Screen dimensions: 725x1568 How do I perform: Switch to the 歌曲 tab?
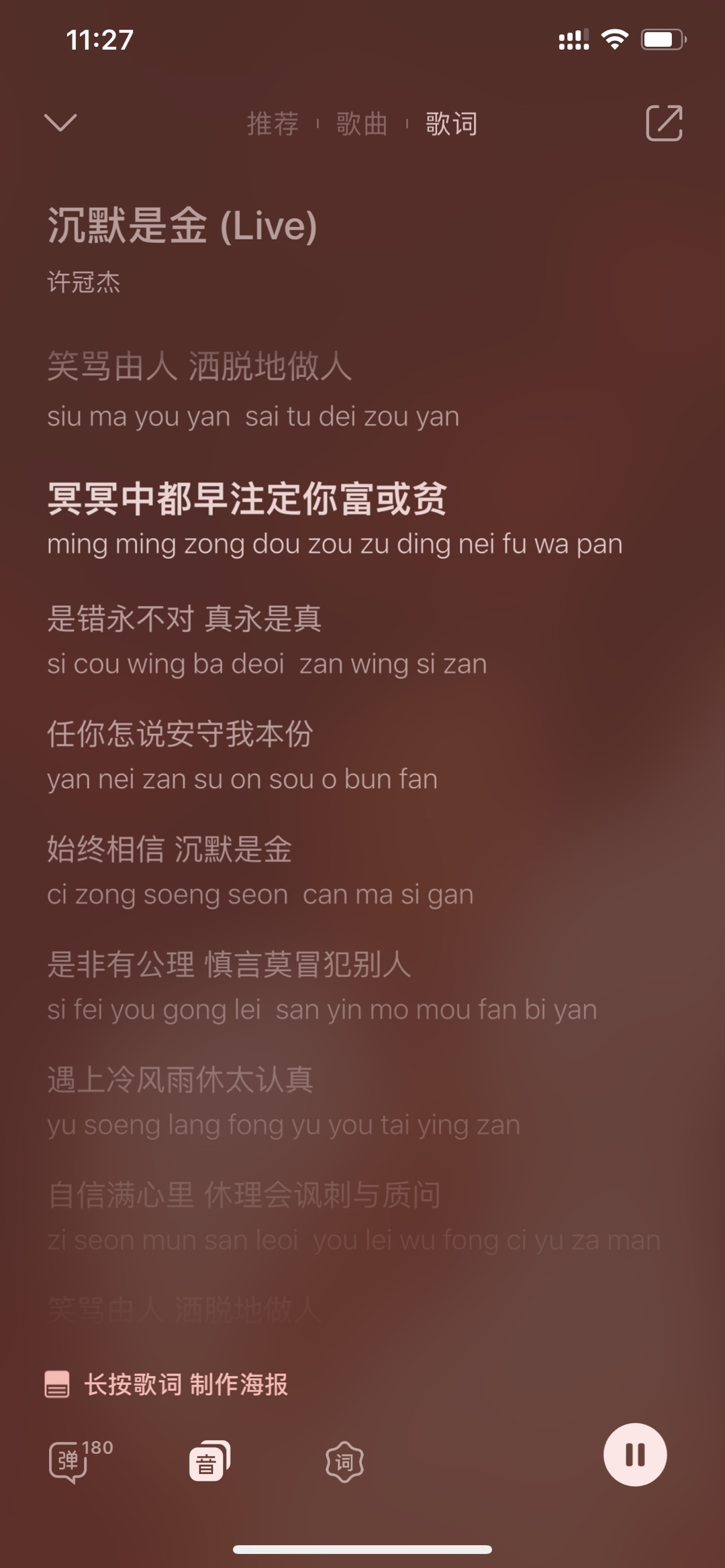point(362,123)
